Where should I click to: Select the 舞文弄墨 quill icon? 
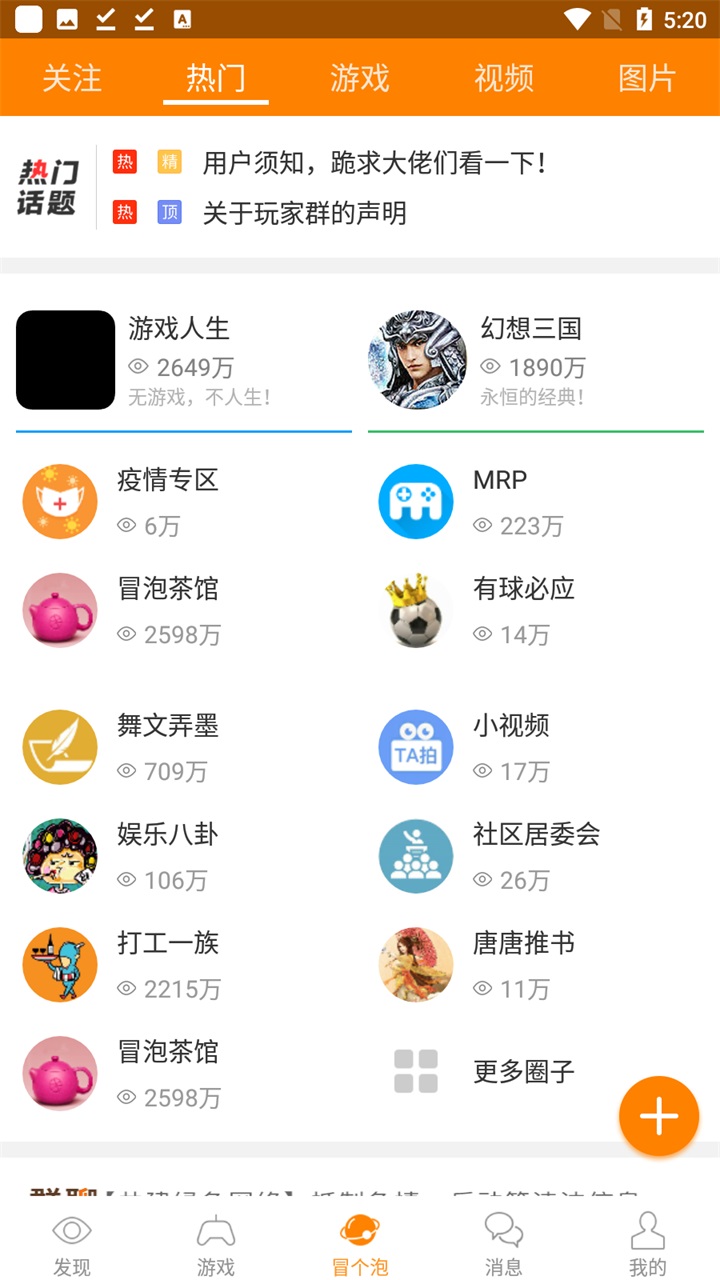59,746
